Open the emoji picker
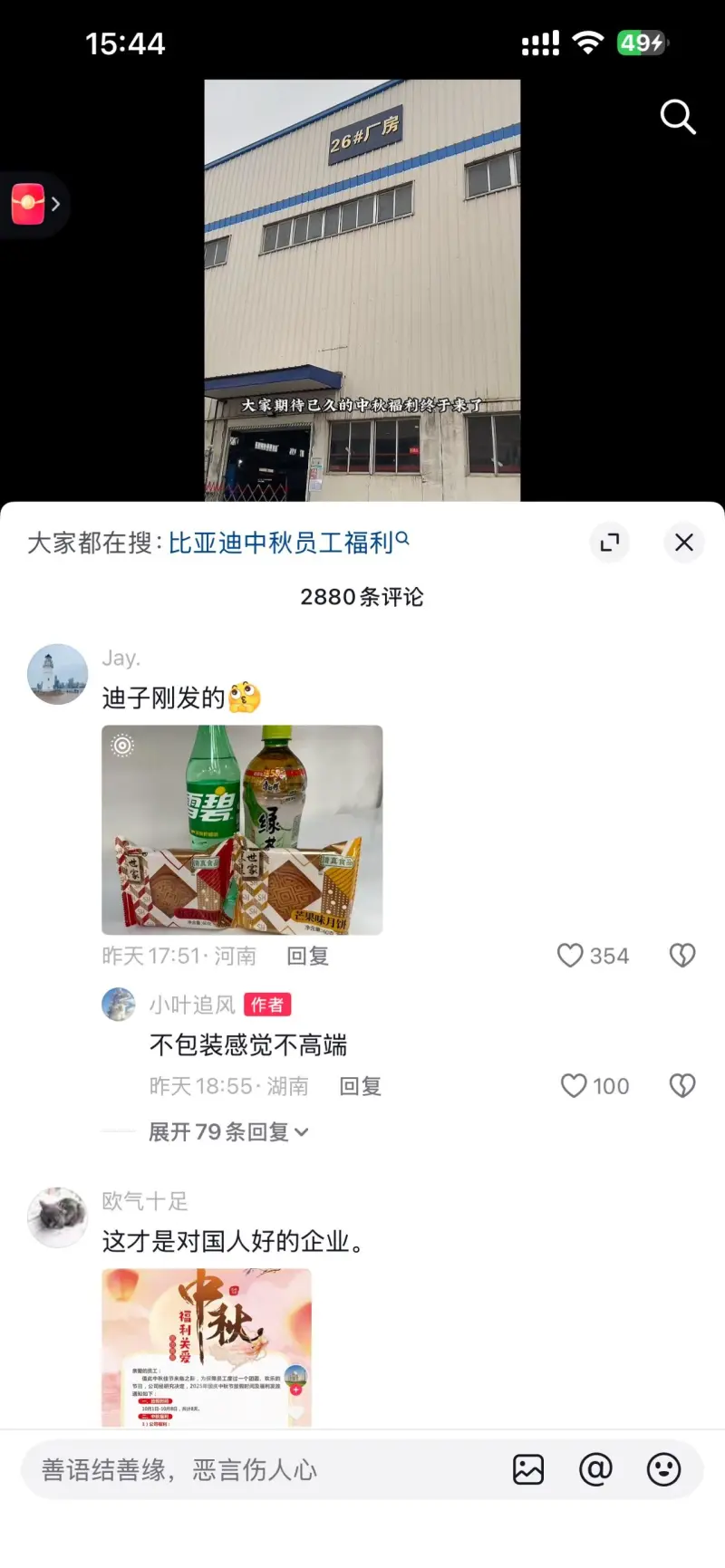The image size is (725, 1568). (663, 1469)
